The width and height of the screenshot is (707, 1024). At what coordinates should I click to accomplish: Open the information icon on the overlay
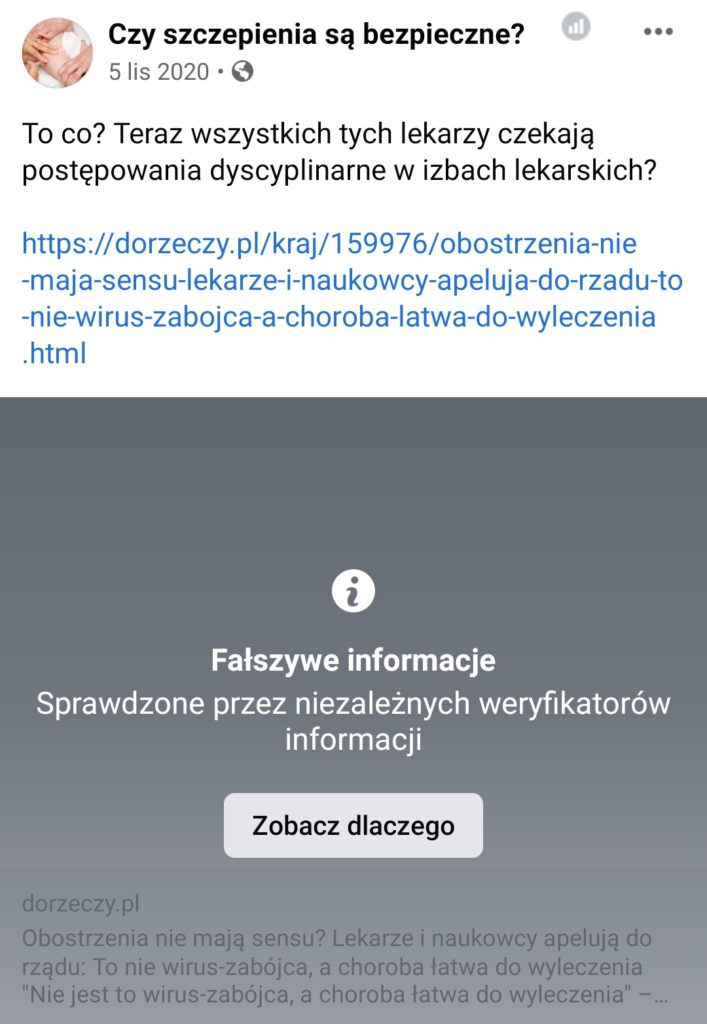[x=353, y=592]
